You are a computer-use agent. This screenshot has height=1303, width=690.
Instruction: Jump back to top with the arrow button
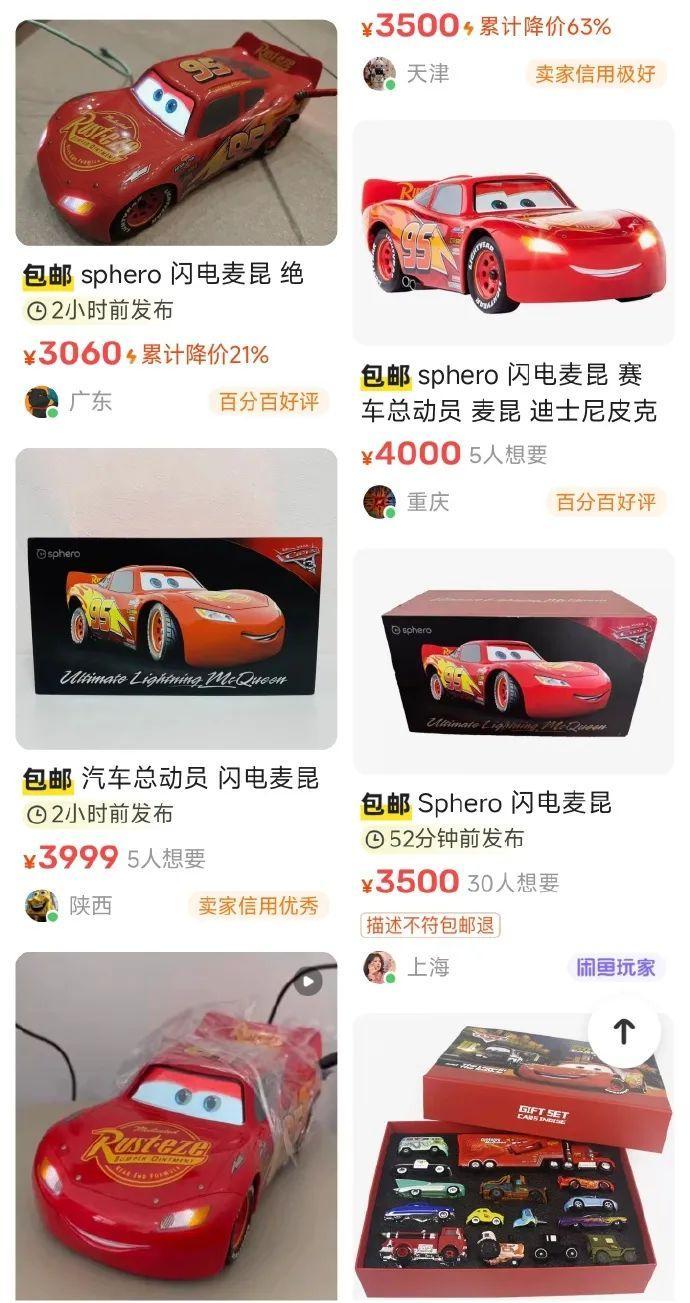click(x=624, y=1031)
